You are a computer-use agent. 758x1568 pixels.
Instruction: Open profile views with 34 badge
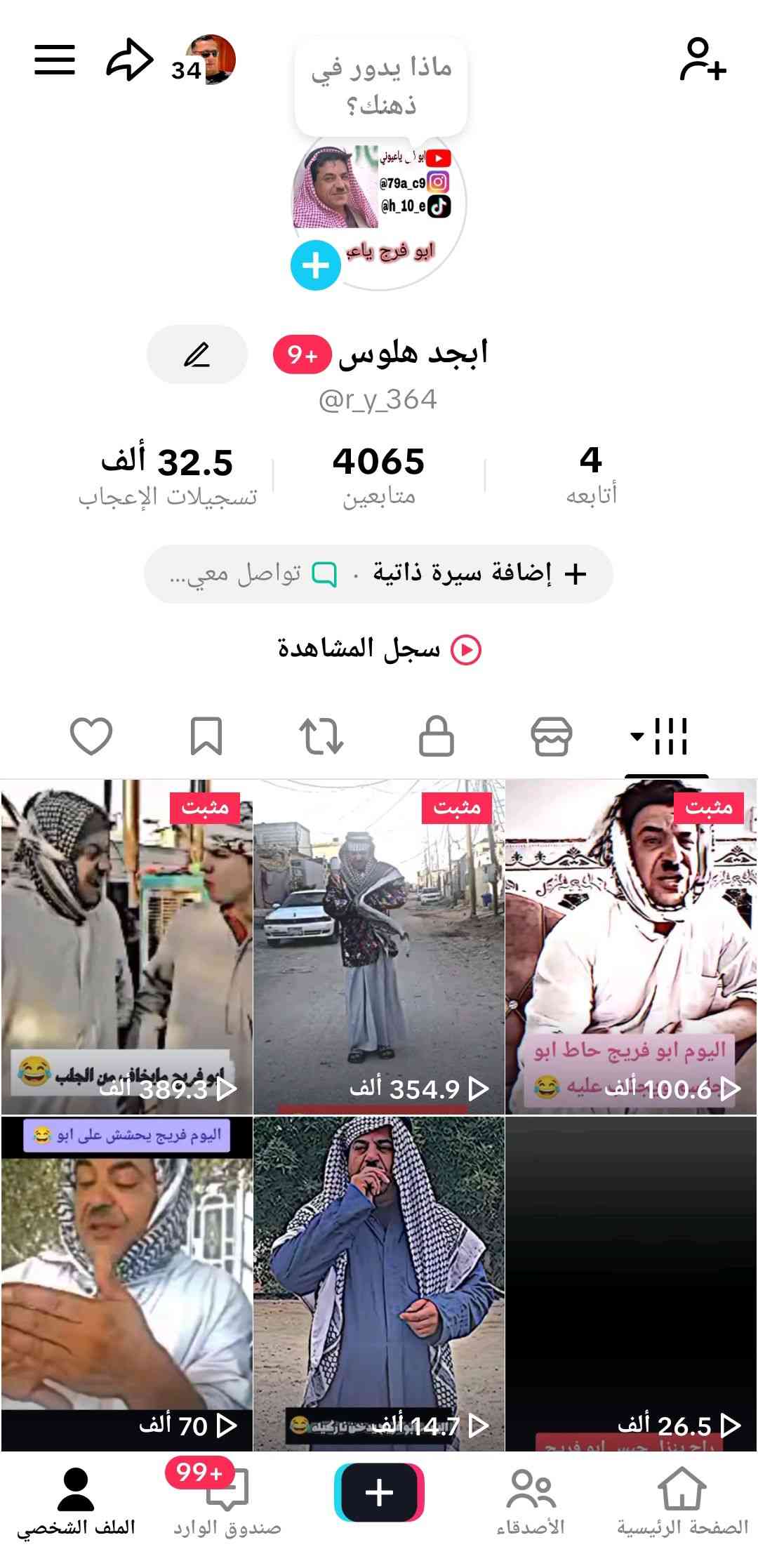[x=205, y=60]
